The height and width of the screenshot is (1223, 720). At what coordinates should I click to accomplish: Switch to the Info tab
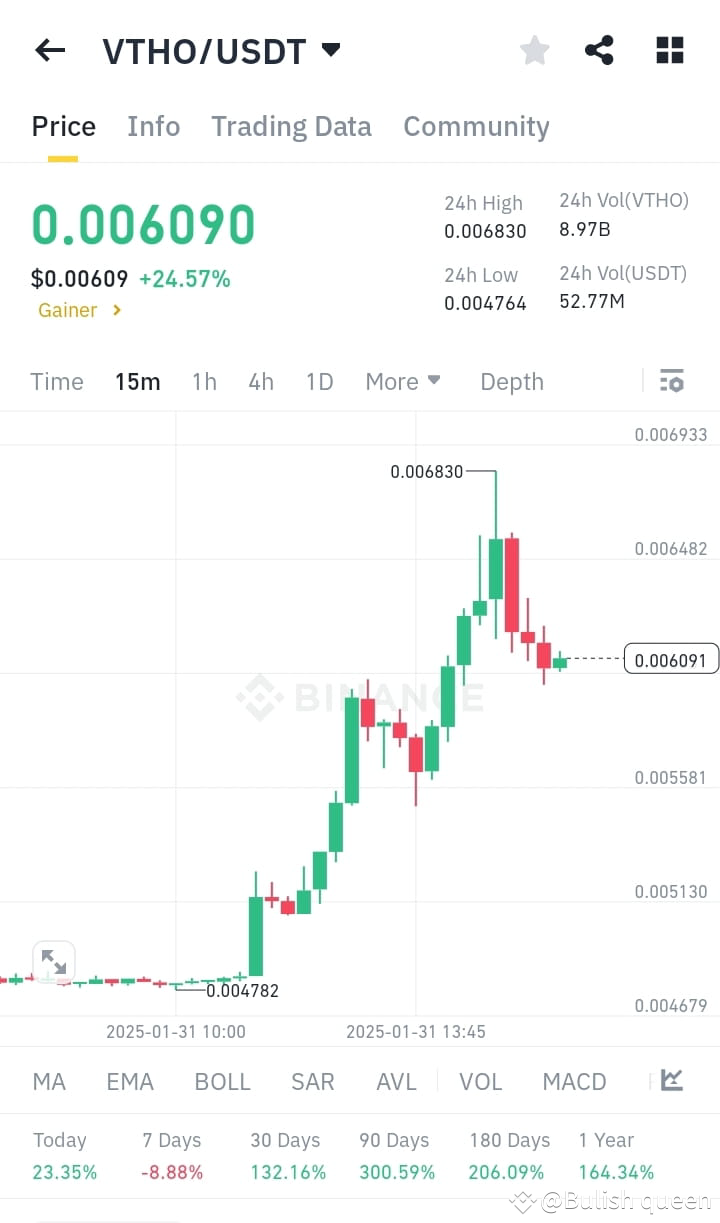pos(153,126)
